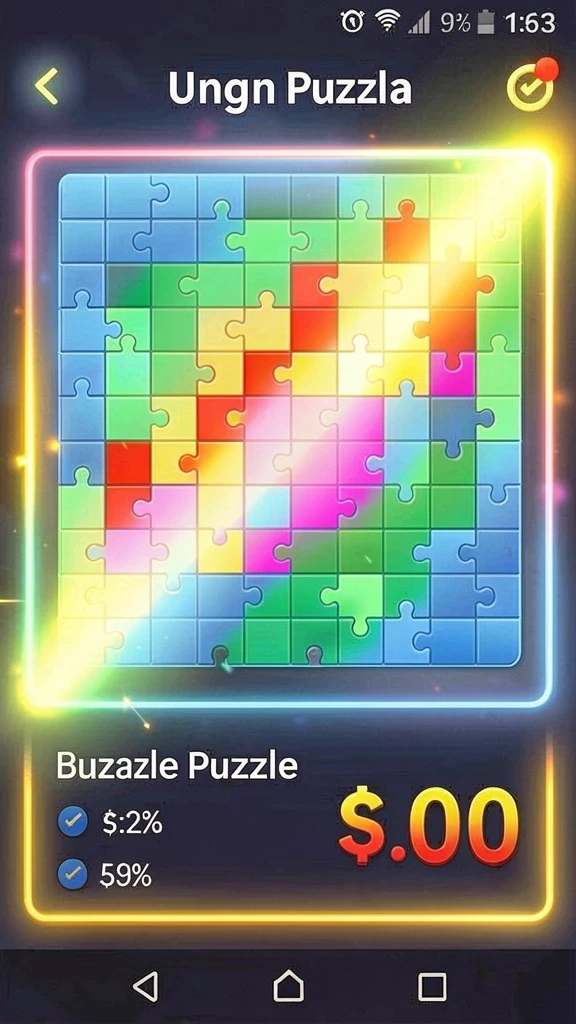This screenshot has width=576, height=1024.
Task: Open the colorful jigsaw puzzle board
Action: point(289,420)
